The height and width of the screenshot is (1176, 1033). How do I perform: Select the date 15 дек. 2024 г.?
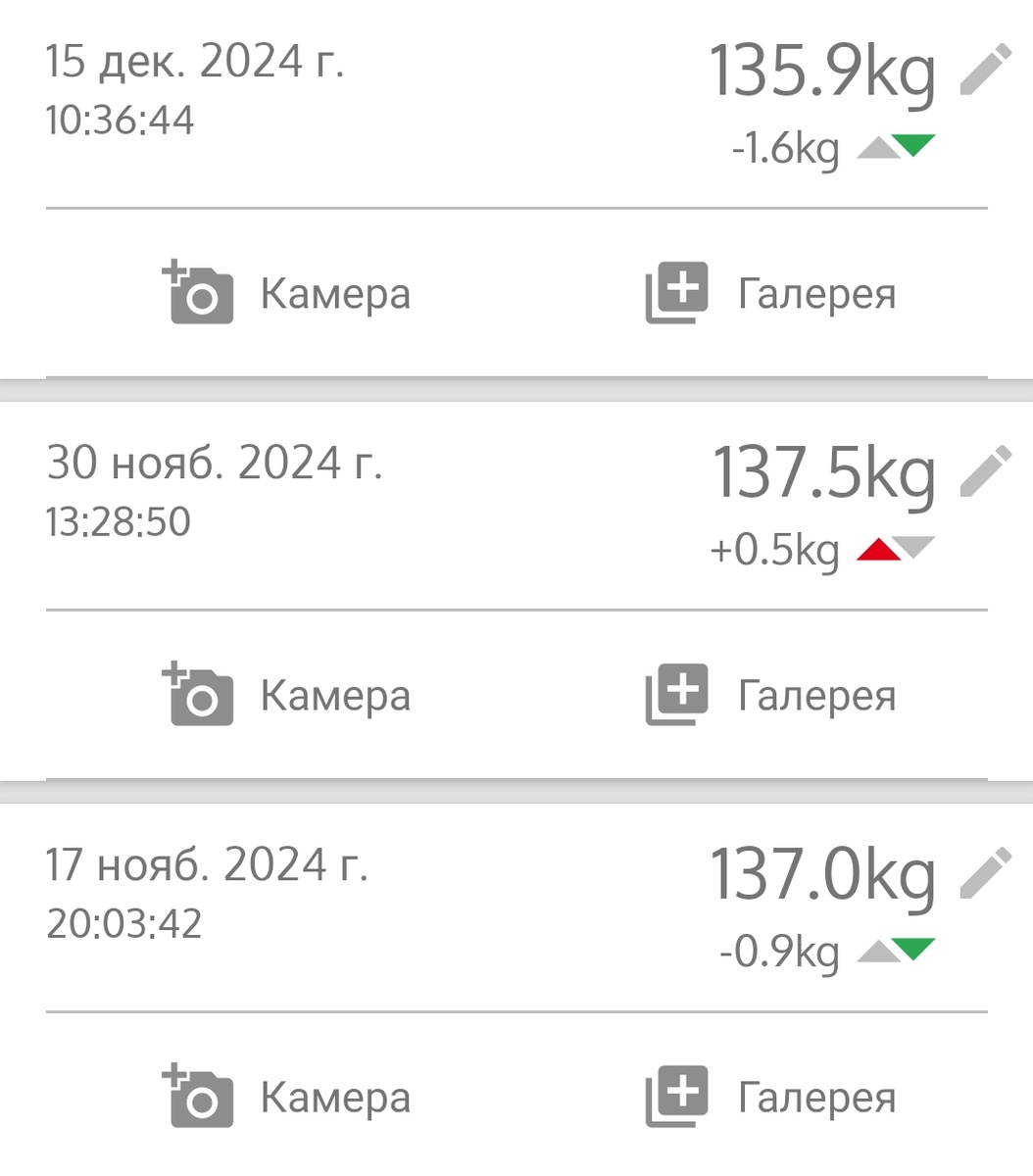[x=198, y=65]
